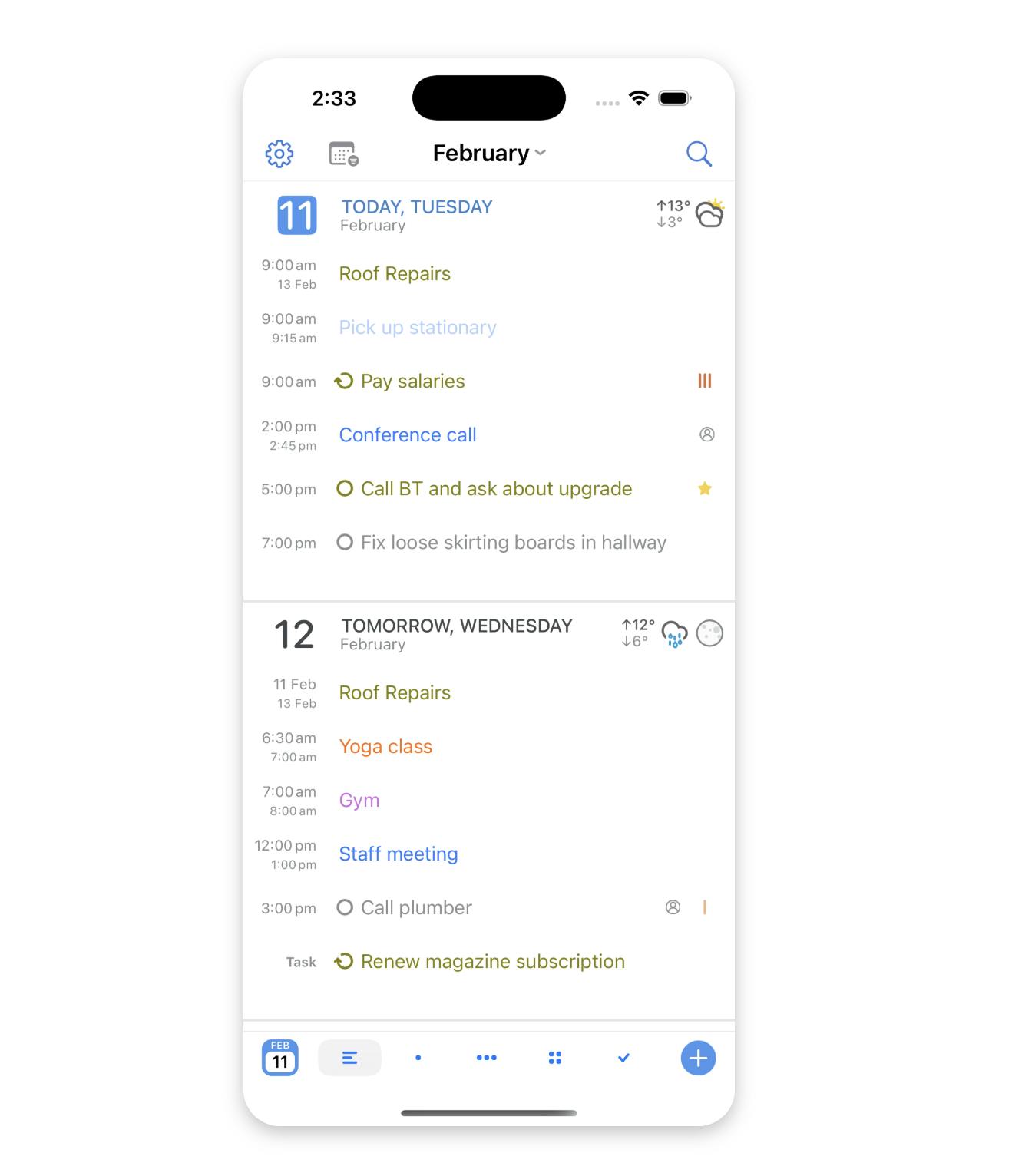Open the Staff meeting event
This screenshot has width=1012, height=1176.
coord(399,854)
